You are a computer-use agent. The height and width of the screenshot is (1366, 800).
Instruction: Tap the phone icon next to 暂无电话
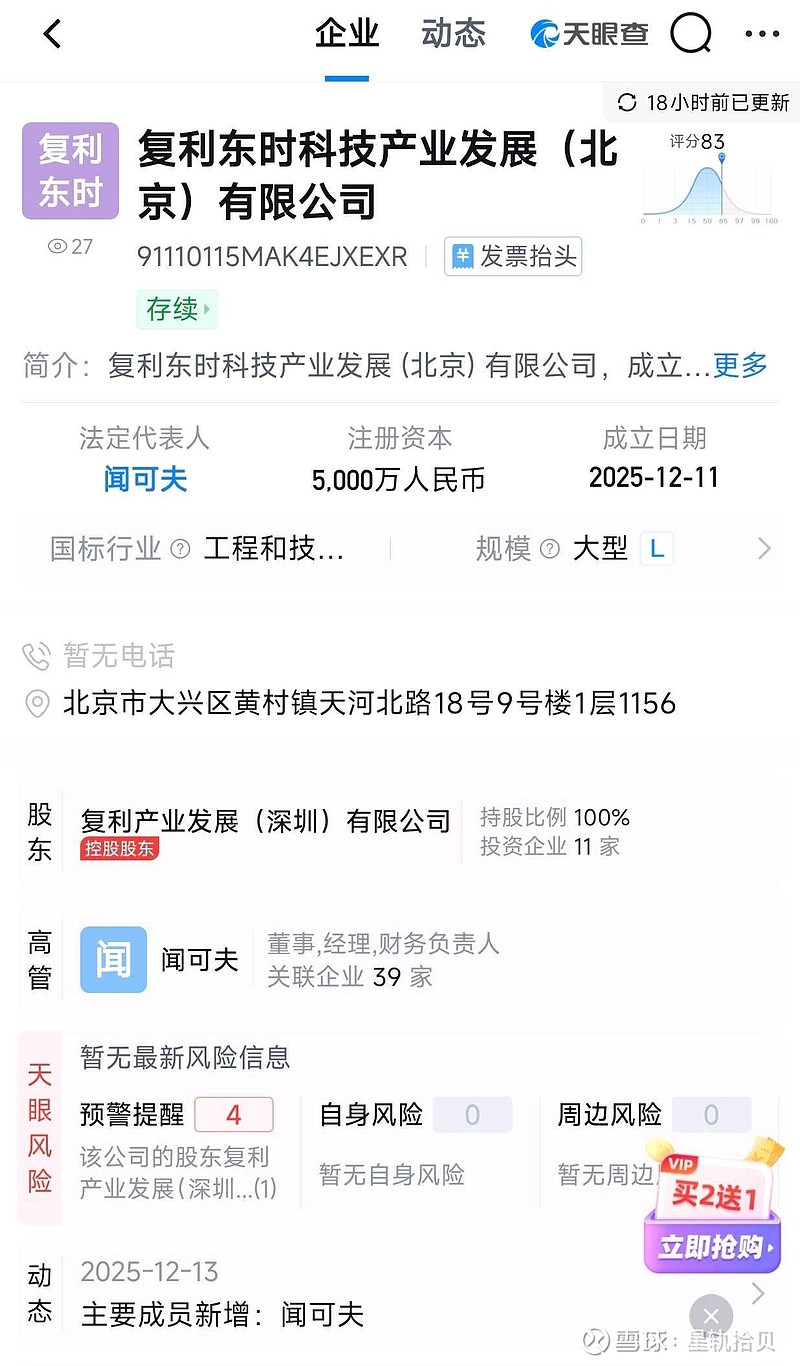(38, 655)
